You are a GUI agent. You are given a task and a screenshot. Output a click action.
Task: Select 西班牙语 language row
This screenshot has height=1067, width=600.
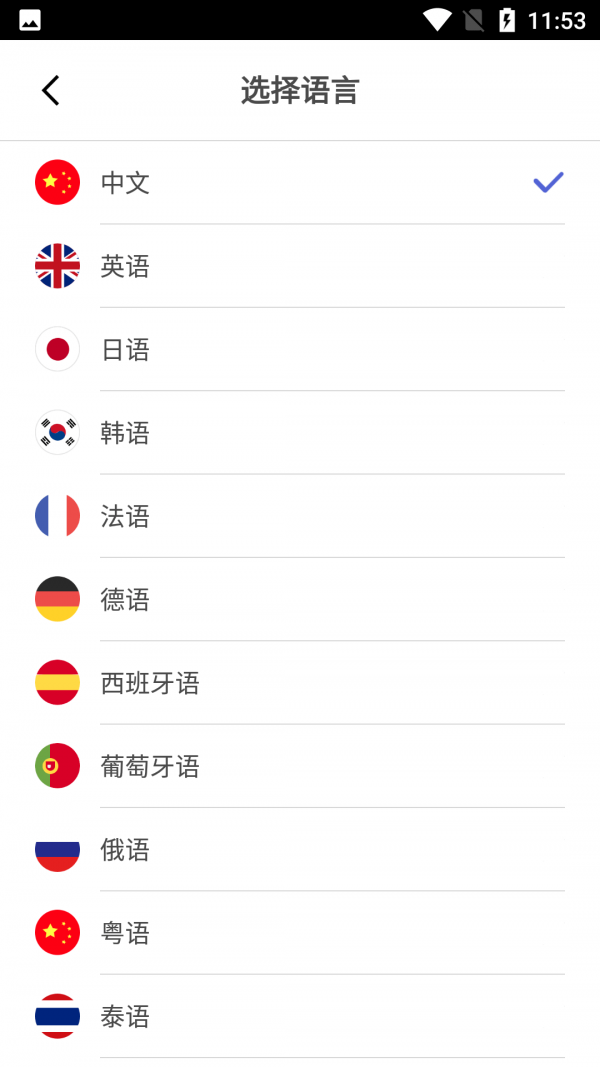click(150, 683)
